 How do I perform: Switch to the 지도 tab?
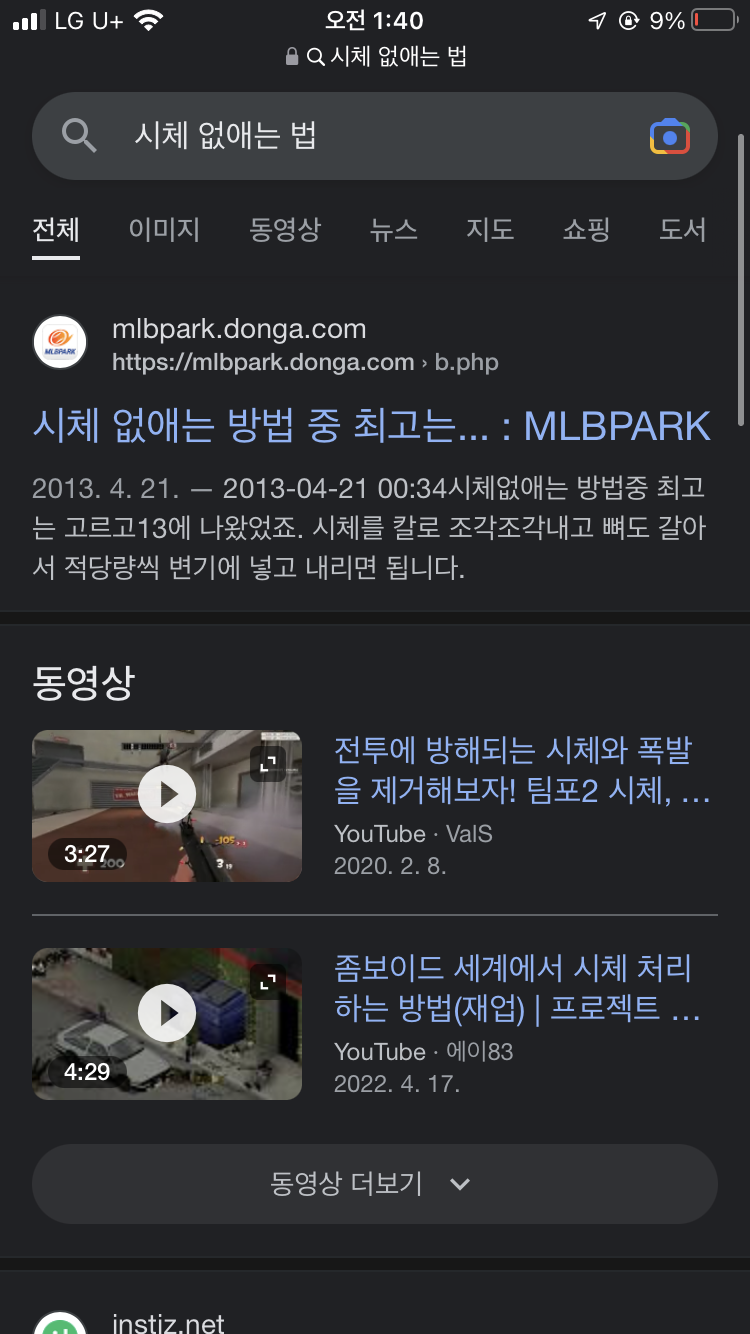coord(490,230)
